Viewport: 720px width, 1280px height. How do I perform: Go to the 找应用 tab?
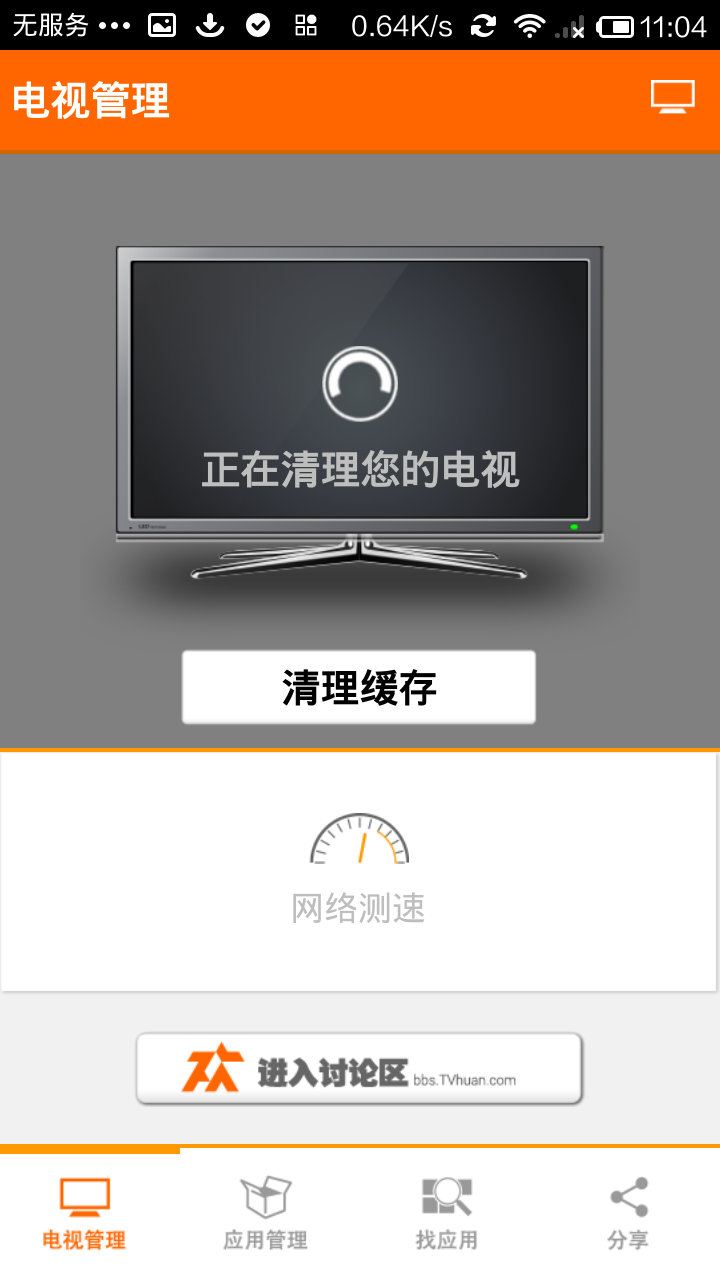click(446, 1214)
